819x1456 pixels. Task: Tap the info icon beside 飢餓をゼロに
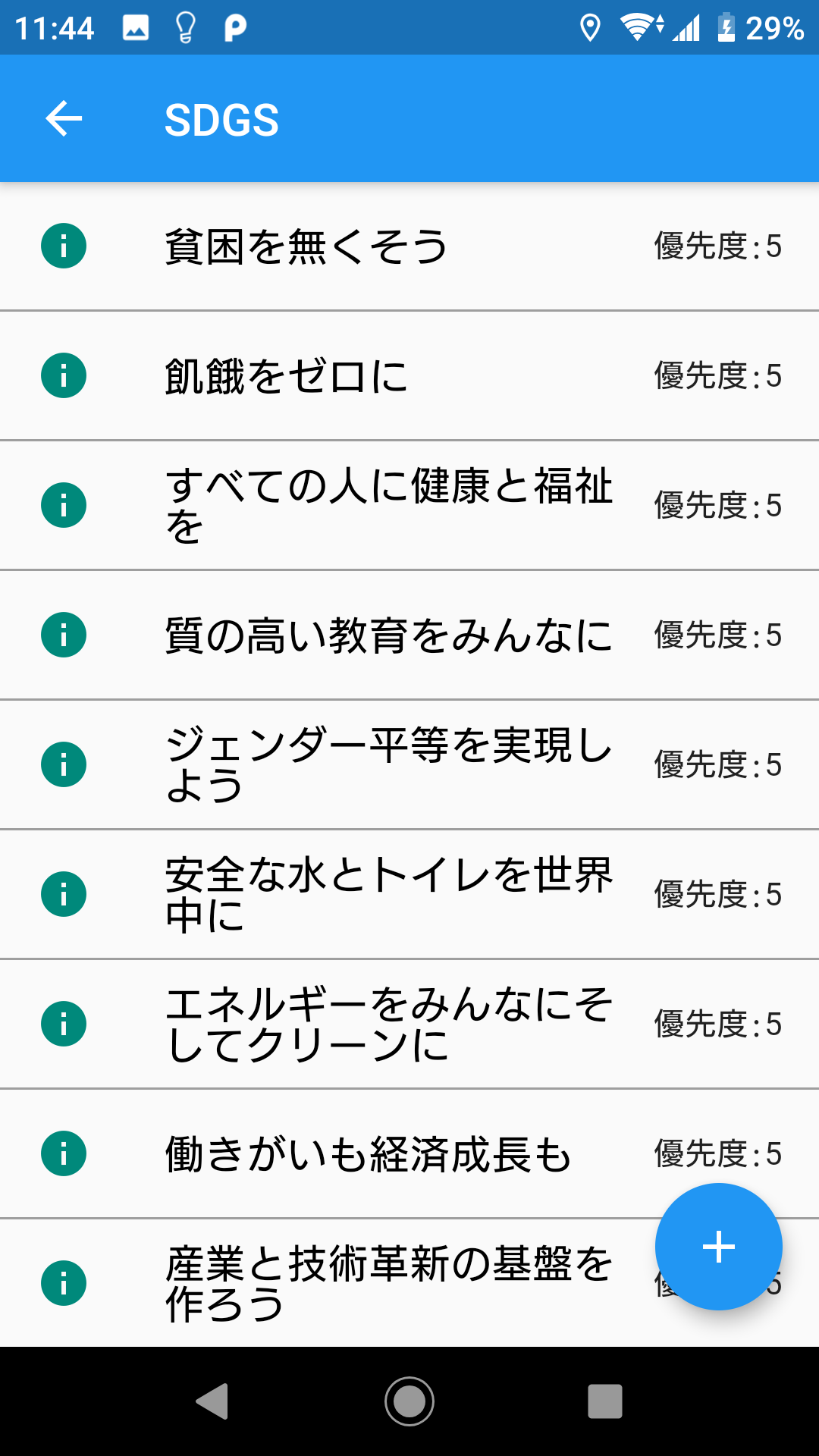64,375
